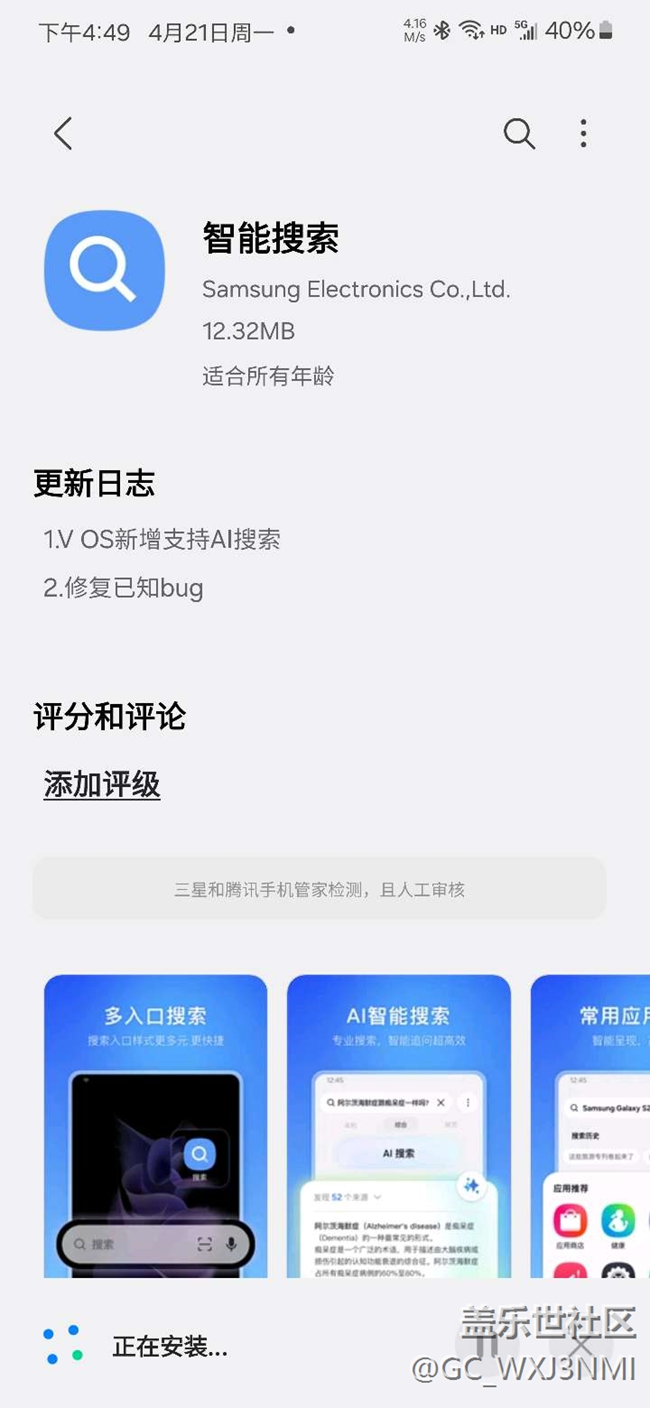Tap the 添加评级 link to rate
Screen dimensions: 650x1408
[x=102, y=785]
